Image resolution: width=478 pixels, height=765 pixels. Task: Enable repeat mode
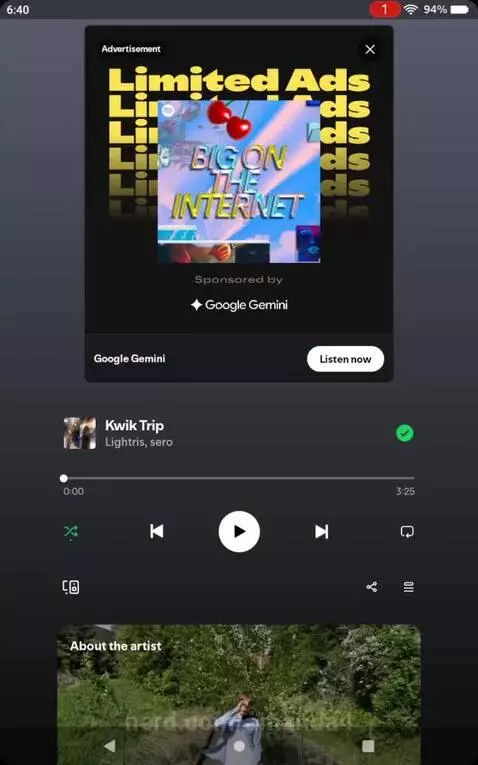[x=407, y=531]
